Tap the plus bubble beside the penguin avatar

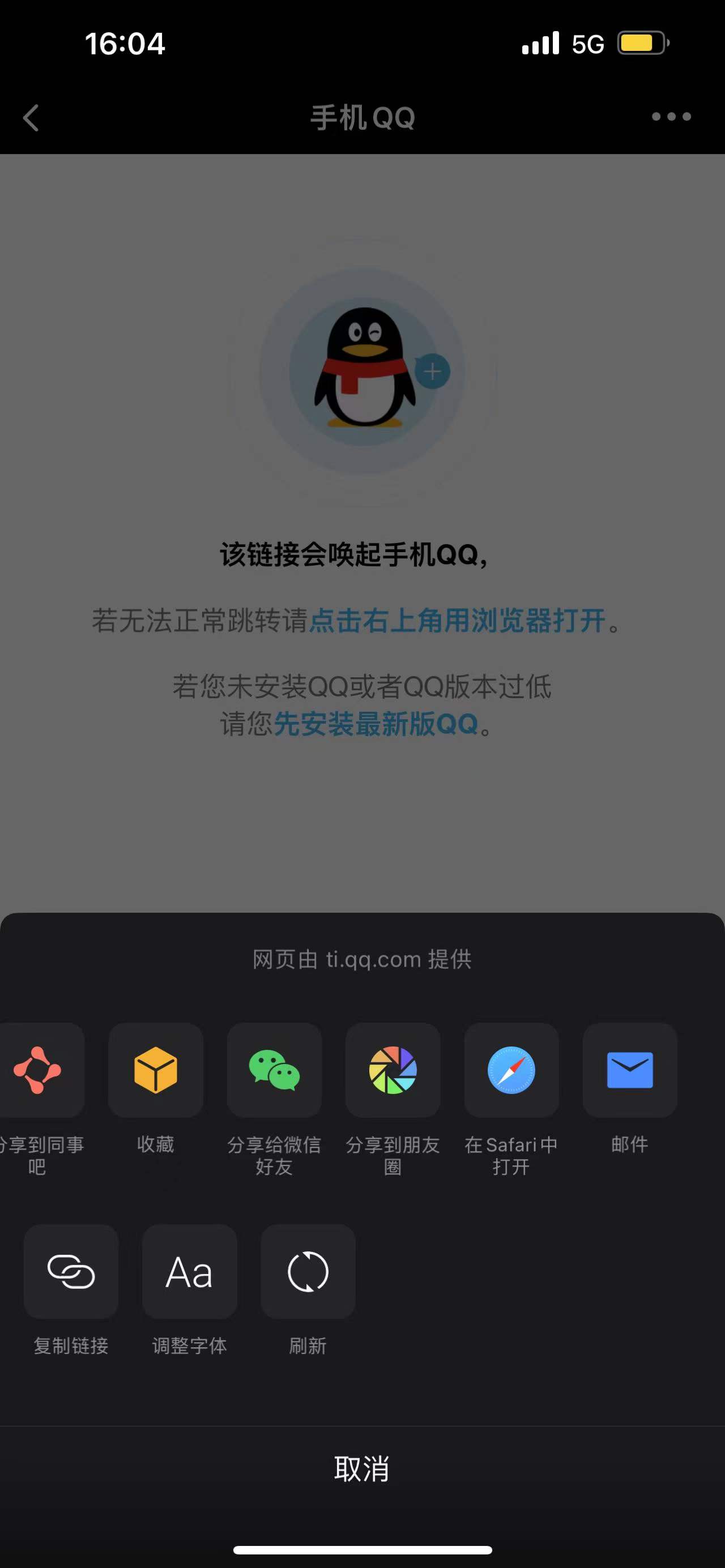(x=433, y=371)
